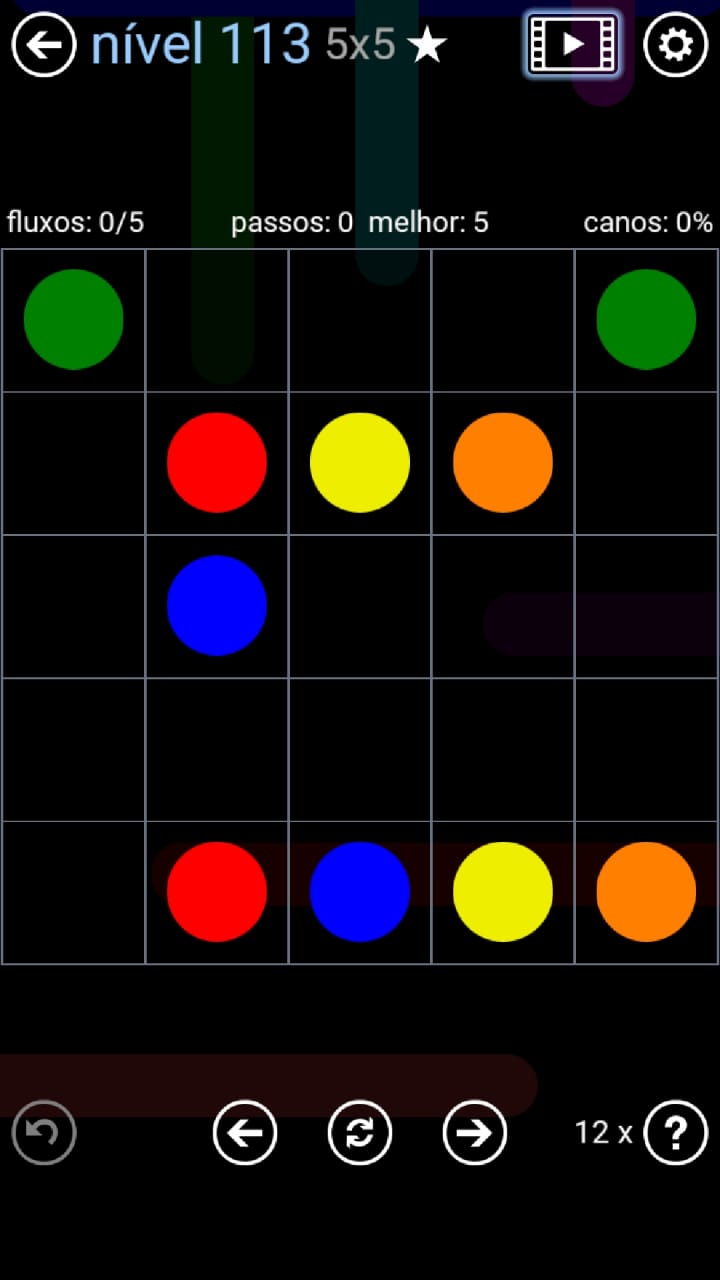Go back using the top-left arrow
Screen dimensions: 720x1280
(x=44, y=45)
